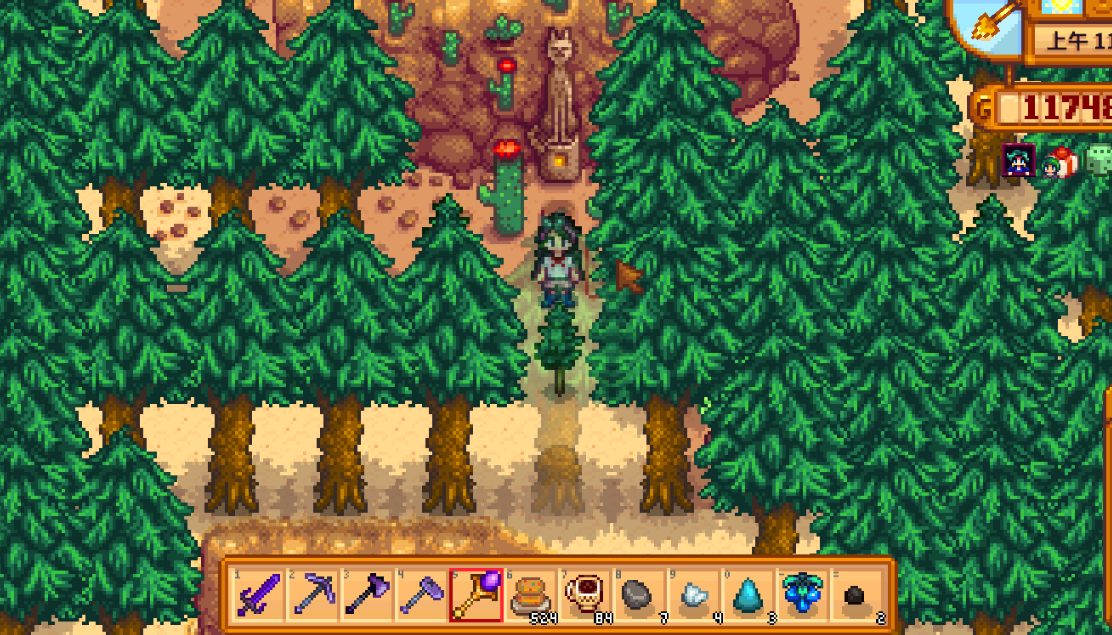
Task: Choose the axe in slot 3
Action: coord(365,596)
